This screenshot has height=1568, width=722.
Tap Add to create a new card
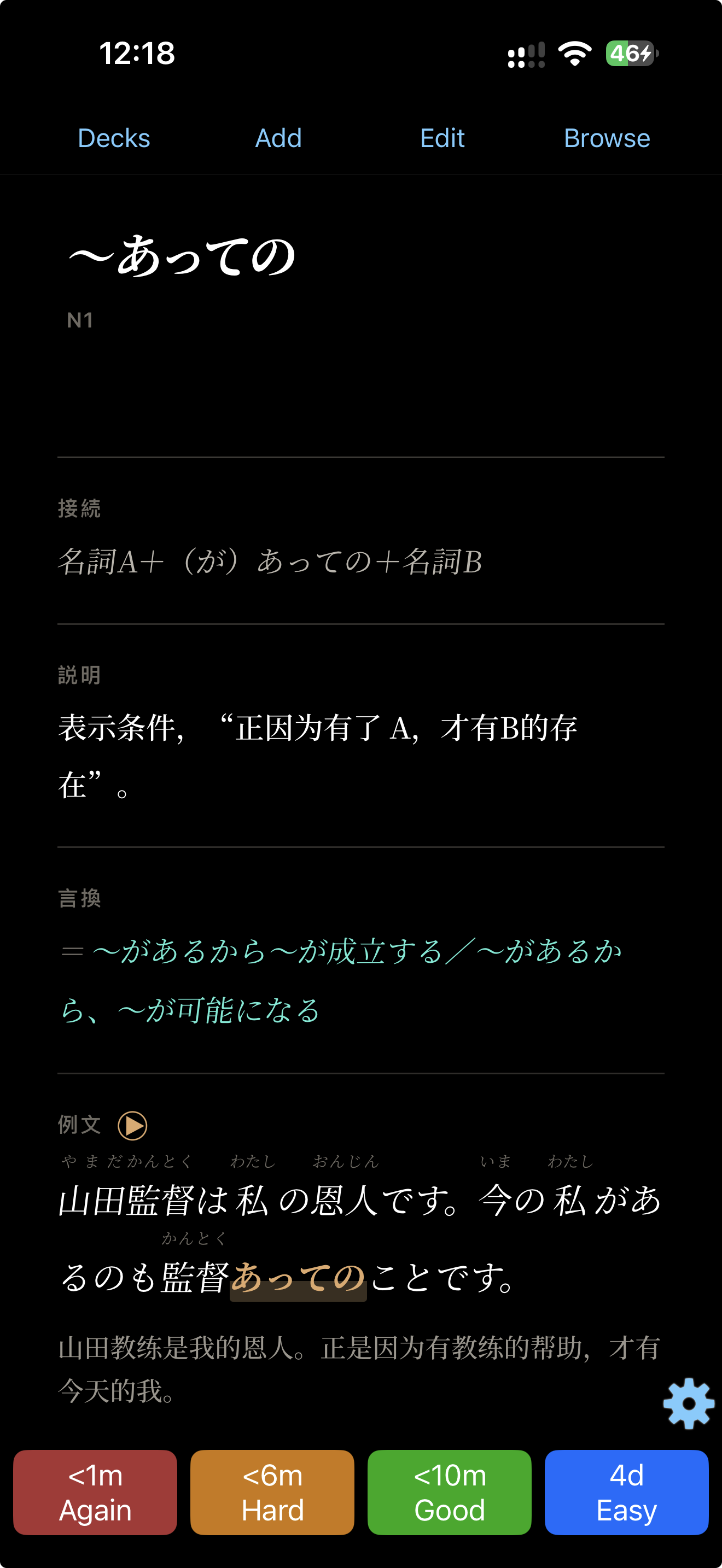pos(278,138)
